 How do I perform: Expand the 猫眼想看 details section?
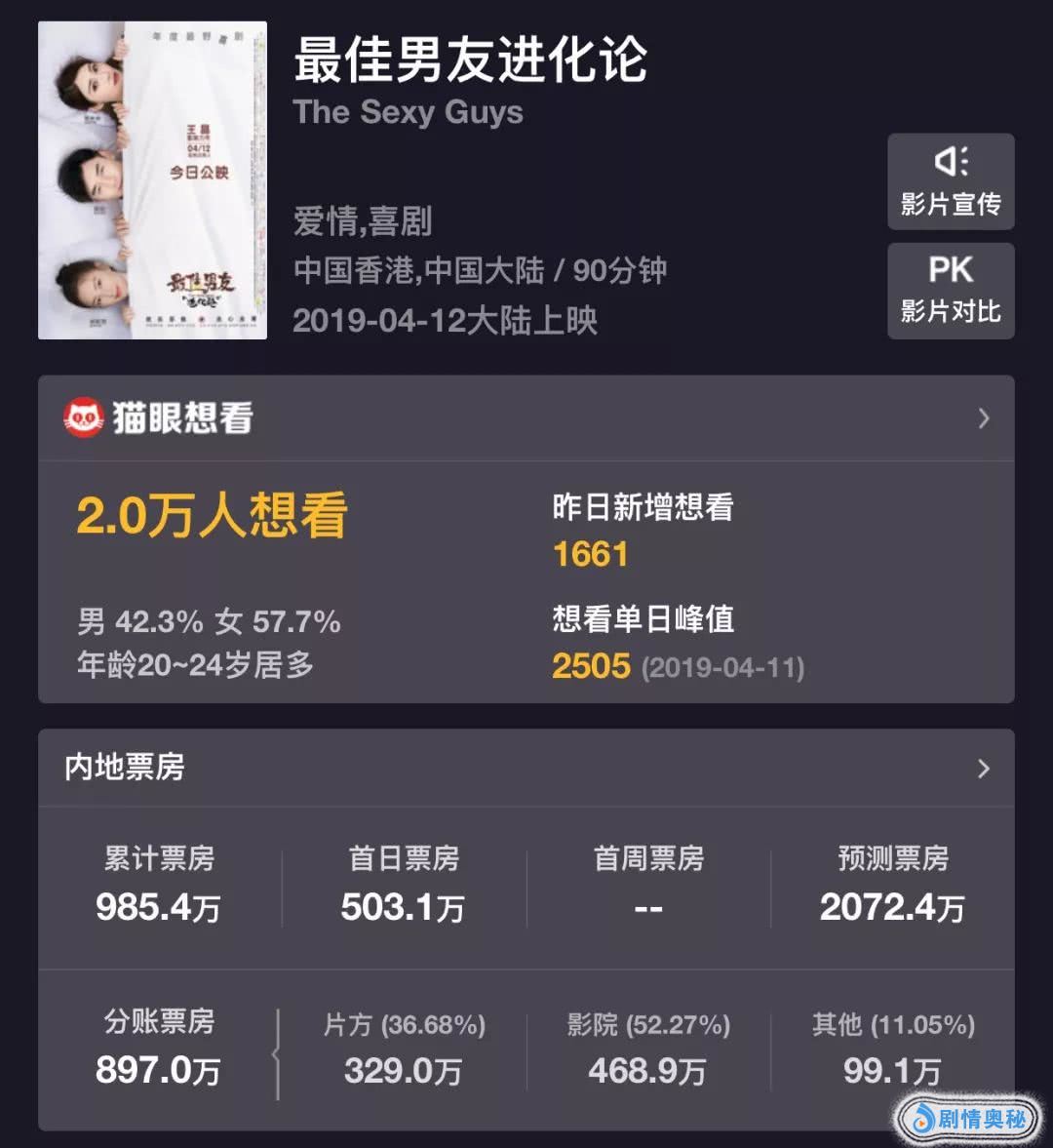click(x=983, y=418)
